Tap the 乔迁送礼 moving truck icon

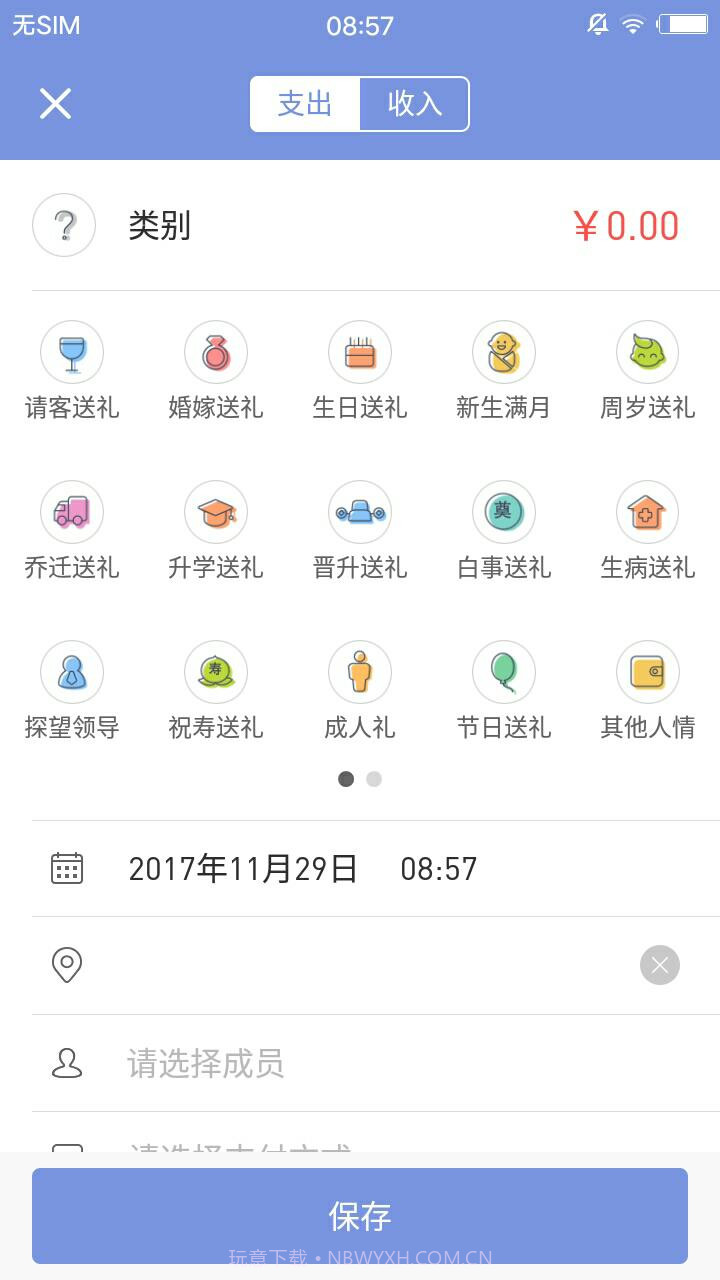point(72,511)
